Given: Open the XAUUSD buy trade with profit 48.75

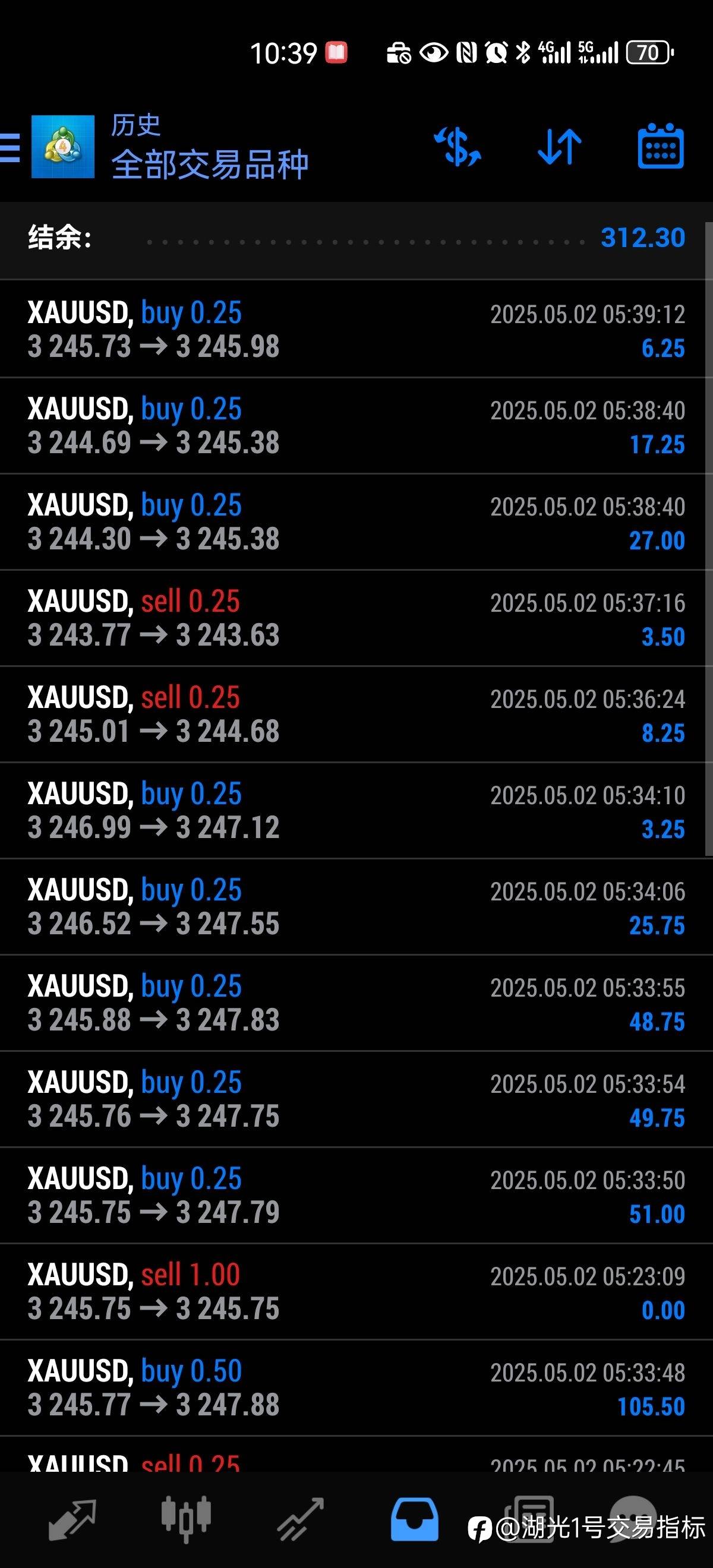Looking at the screenshot, I should [356, 1003].
